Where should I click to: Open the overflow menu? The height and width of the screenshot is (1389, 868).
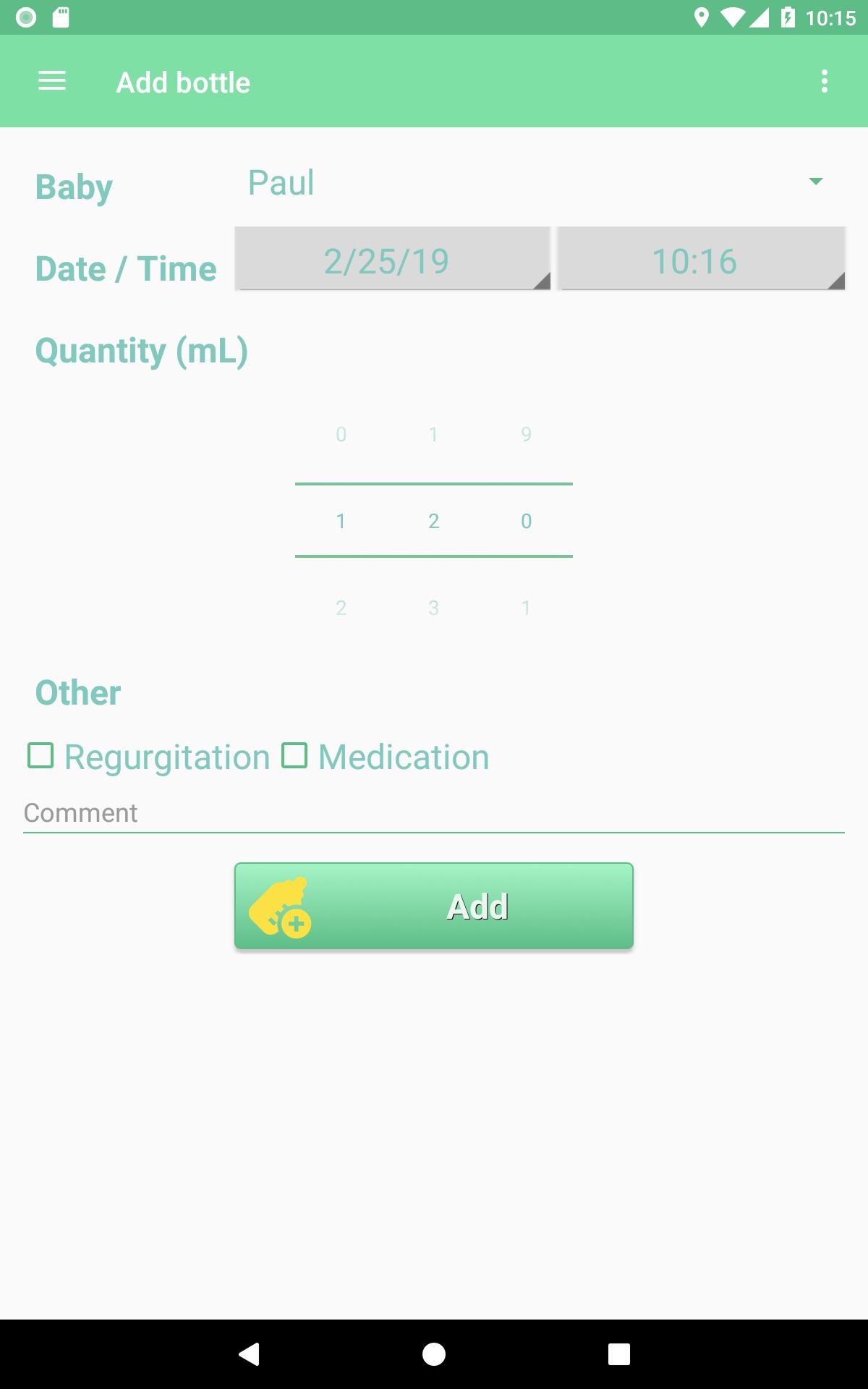tap(825, 81)
